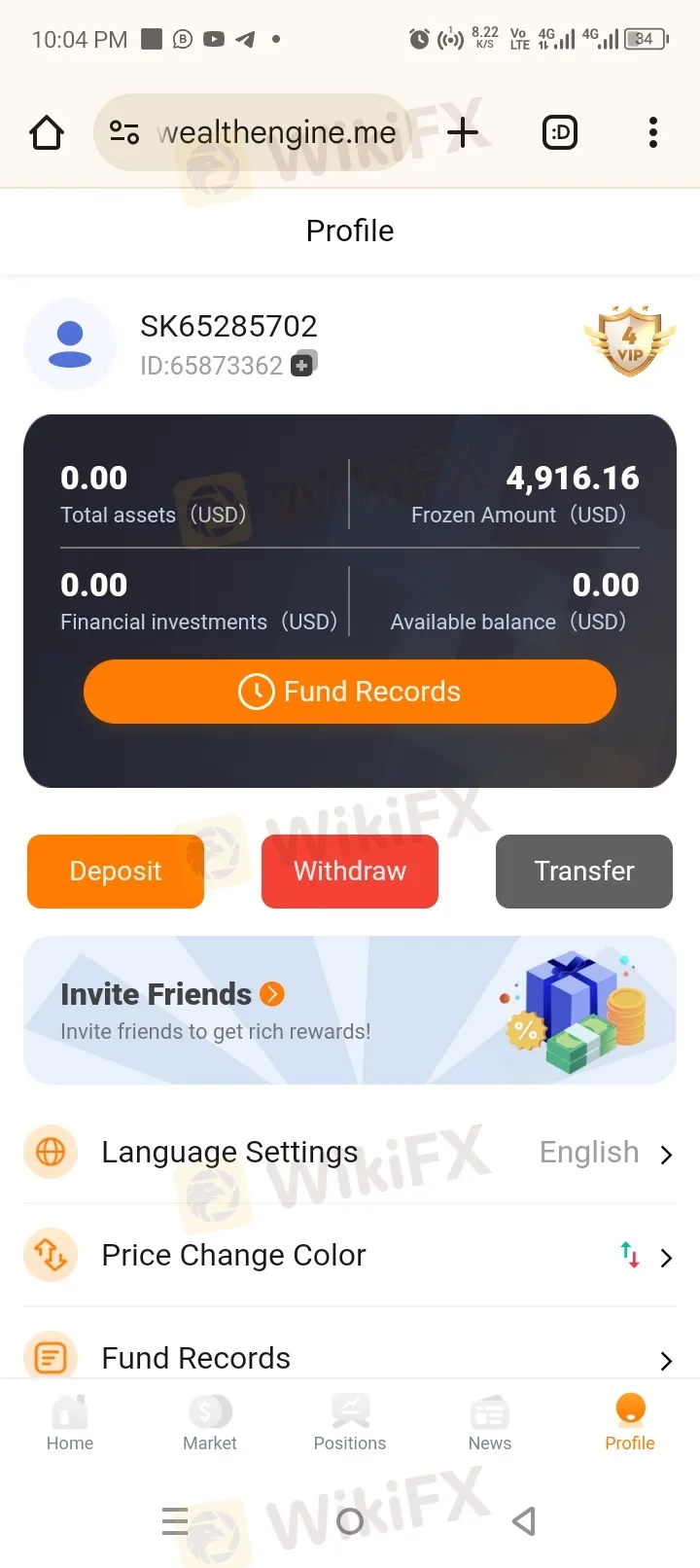Open the browser tab switcher
This screenshot has height=1568, width=700.
pyautogui.click(x=559, y=132)
